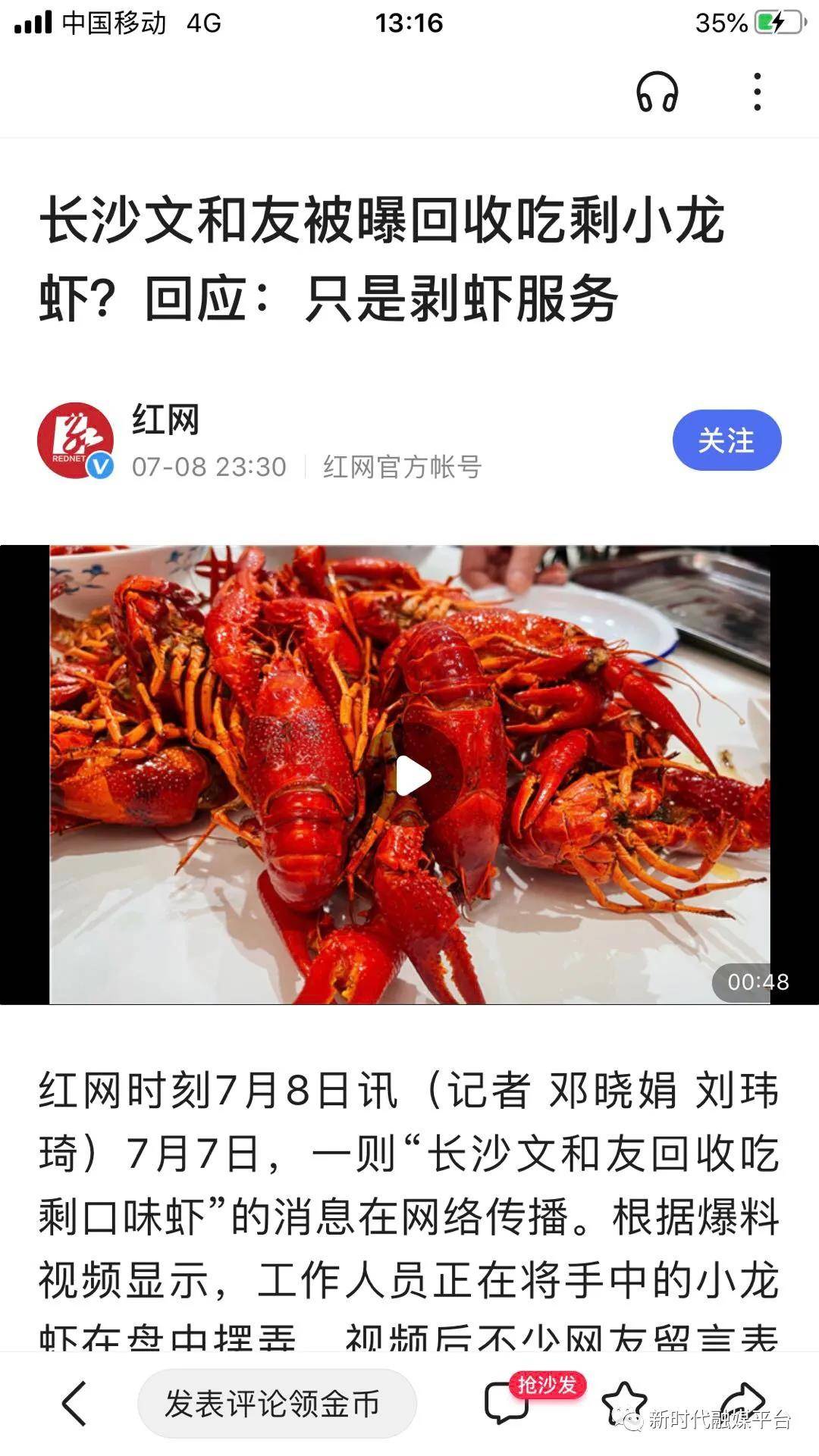Image resolution: width=819 pixels, height=1456 pixels.
Task: Play the crayfish video
Action: 413,775
